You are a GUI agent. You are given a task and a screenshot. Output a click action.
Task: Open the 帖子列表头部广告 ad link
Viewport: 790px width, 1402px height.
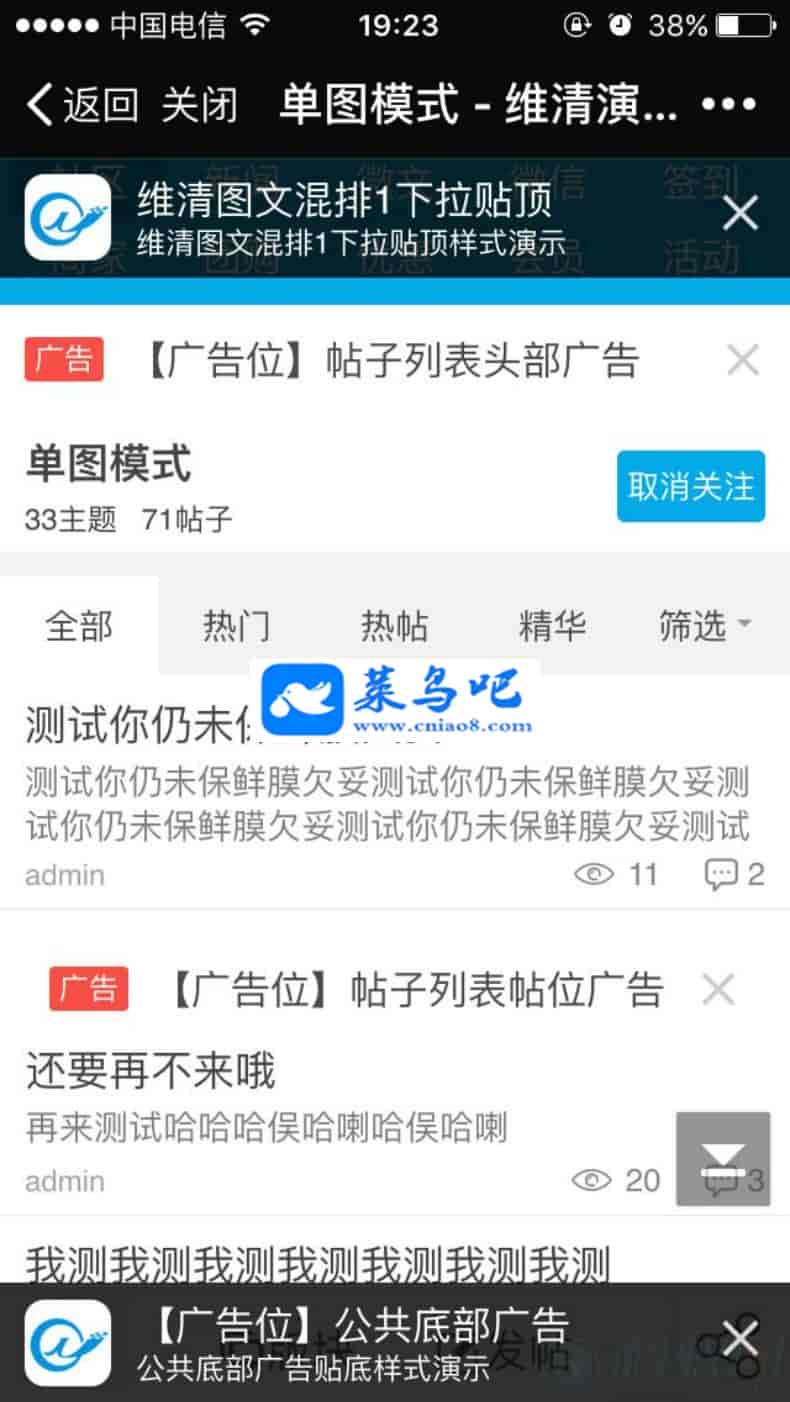click(390, 361)
